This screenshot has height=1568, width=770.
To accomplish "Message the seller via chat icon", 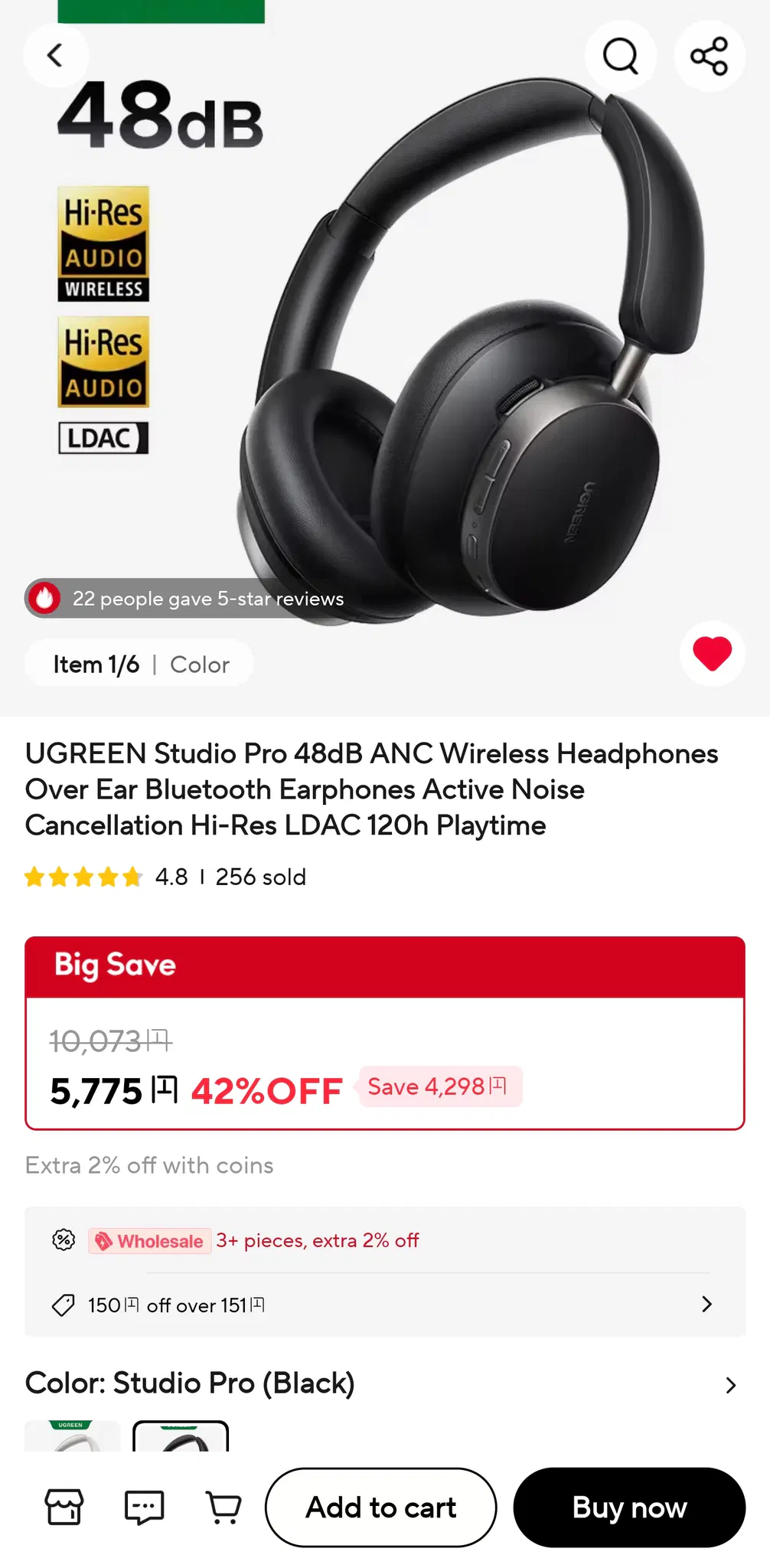I will pos(144,1507).
